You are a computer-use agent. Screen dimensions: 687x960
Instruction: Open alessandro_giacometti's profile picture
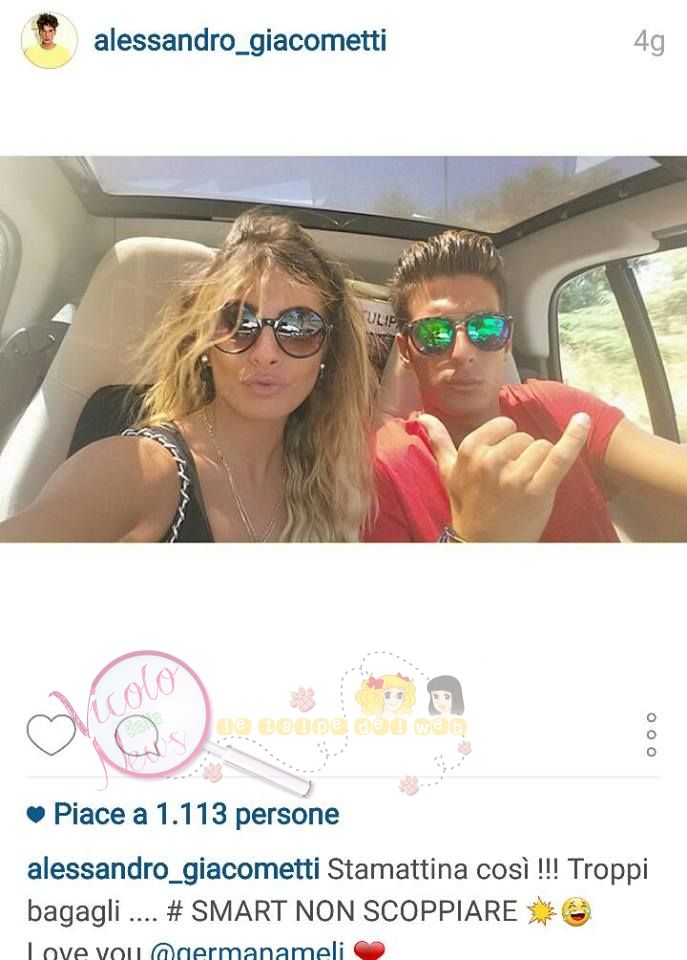tap(49, 41)
